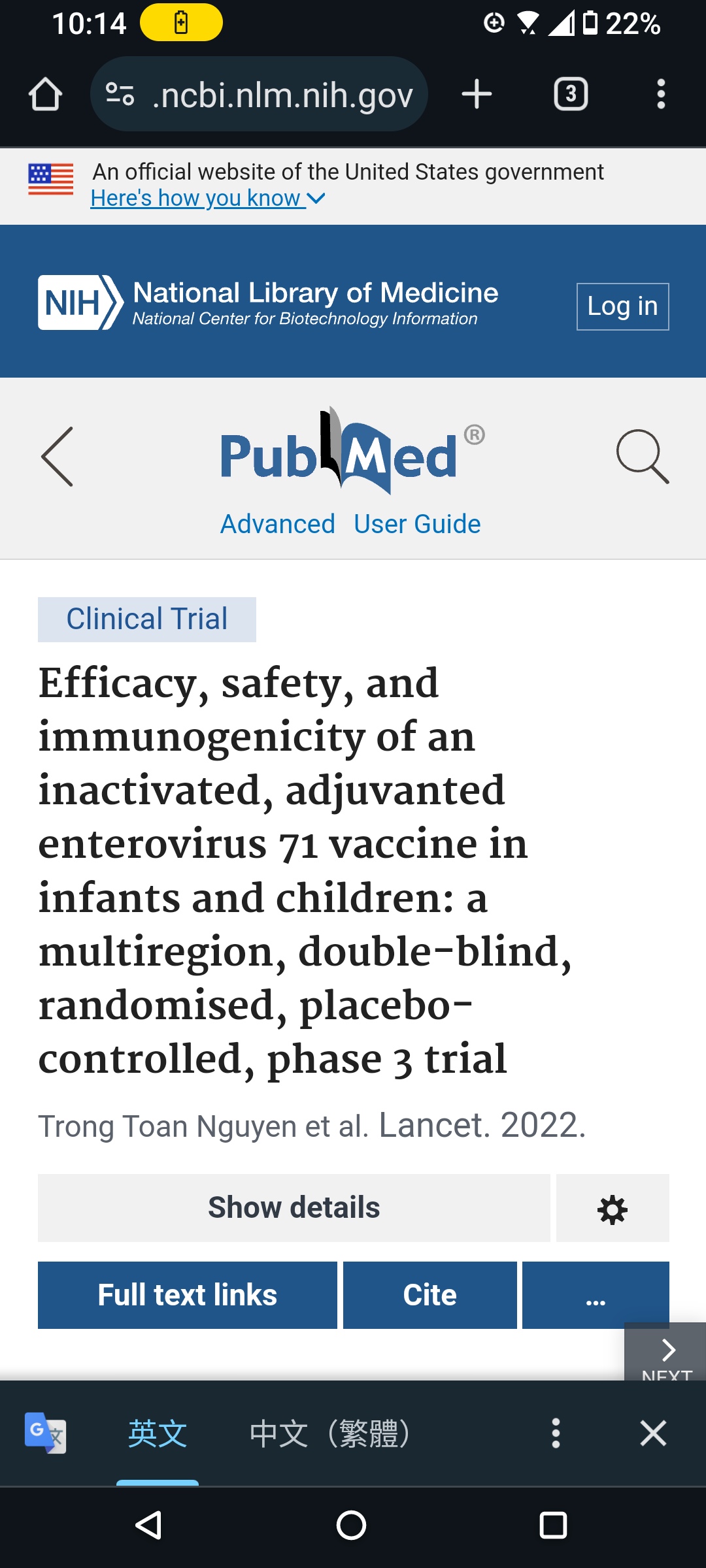Open a new browser tab
706x1568 pixels.
(477, 94)
